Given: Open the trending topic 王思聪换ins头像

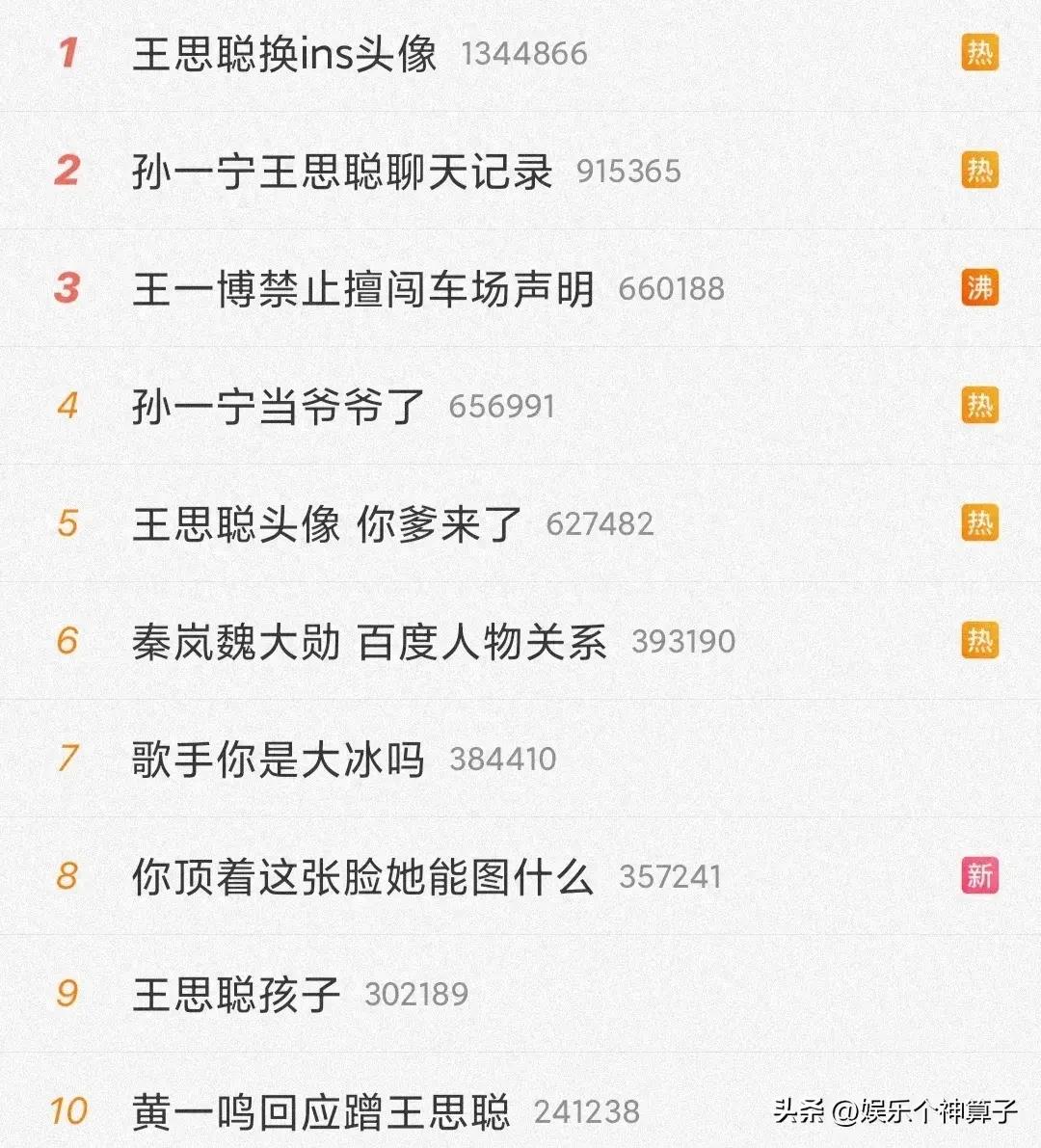Looking at the screenshot, I should [x=285, y=54].
